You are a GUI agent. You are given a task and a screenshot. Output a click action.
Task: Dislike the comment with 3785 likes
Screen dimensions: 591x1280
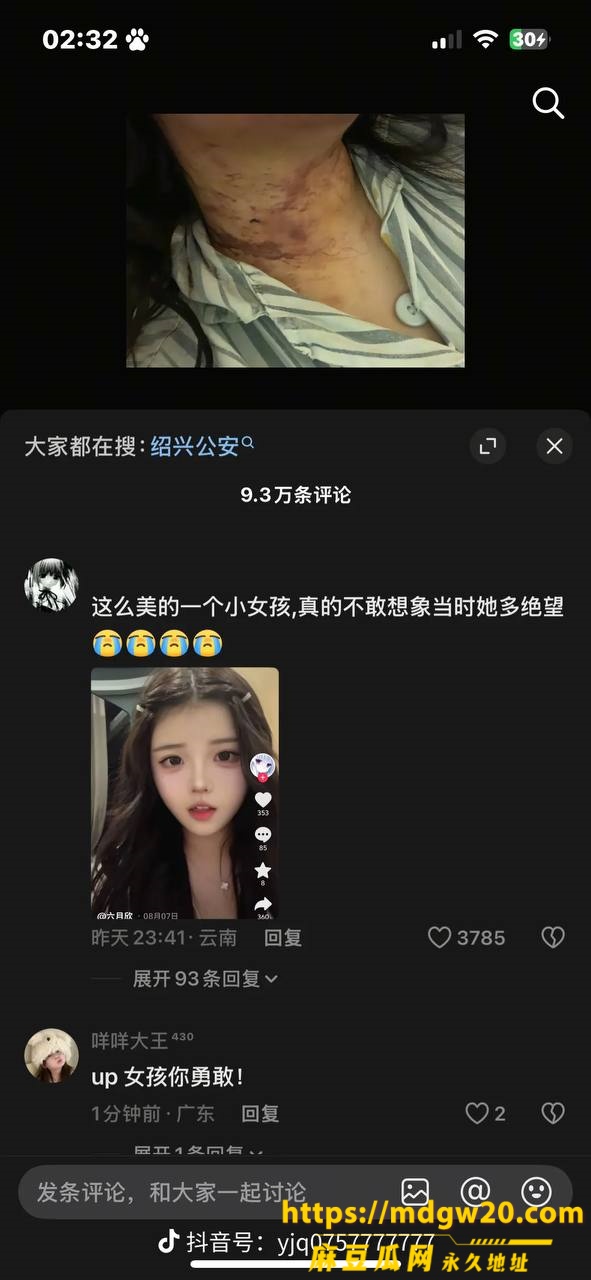click(553, 938)
